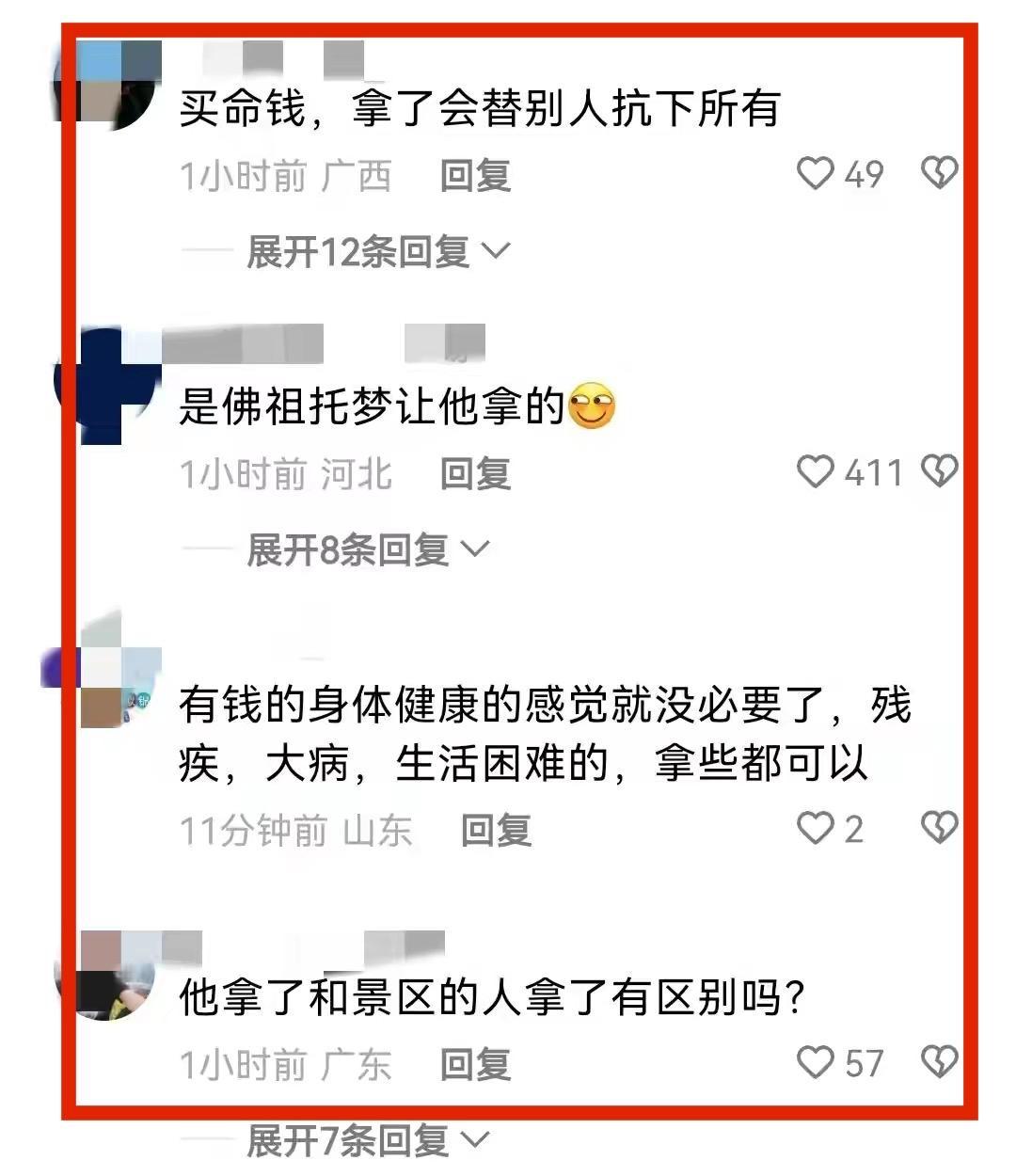Reply to the 广东 comment about 景区
This screenshot has width=1016, height=1176.
coord(476,1065)
